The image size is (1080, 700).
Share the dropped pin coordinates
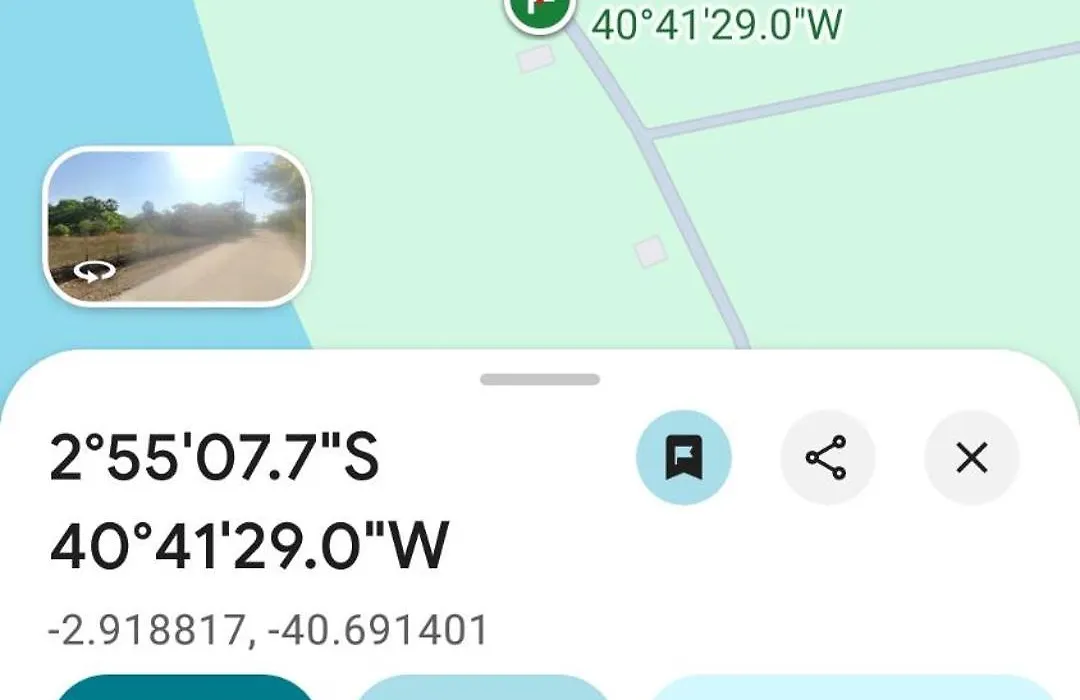(x=827, y=458)
